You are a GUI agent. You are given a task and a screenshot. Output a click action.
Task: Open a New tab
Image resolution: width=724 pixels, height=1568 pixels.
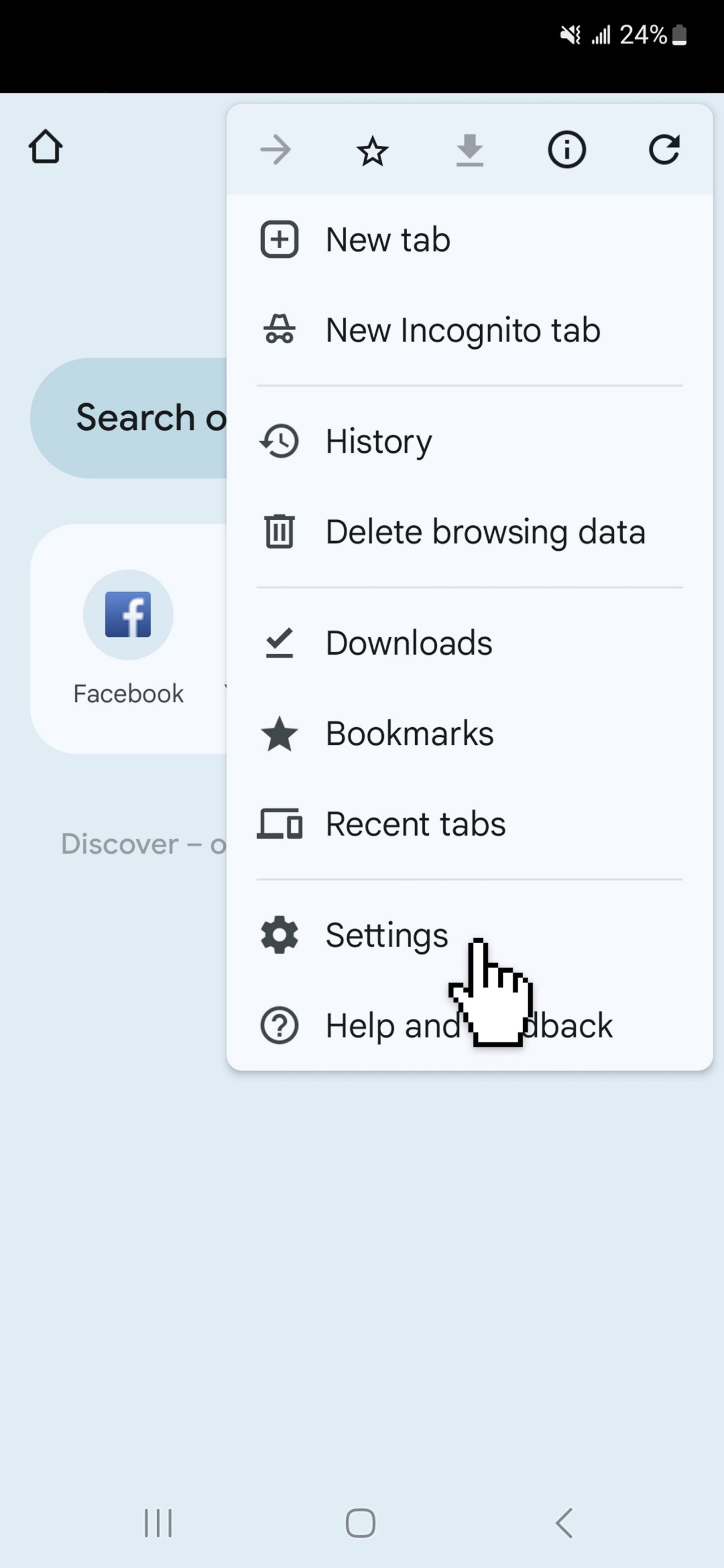point(387,240)
